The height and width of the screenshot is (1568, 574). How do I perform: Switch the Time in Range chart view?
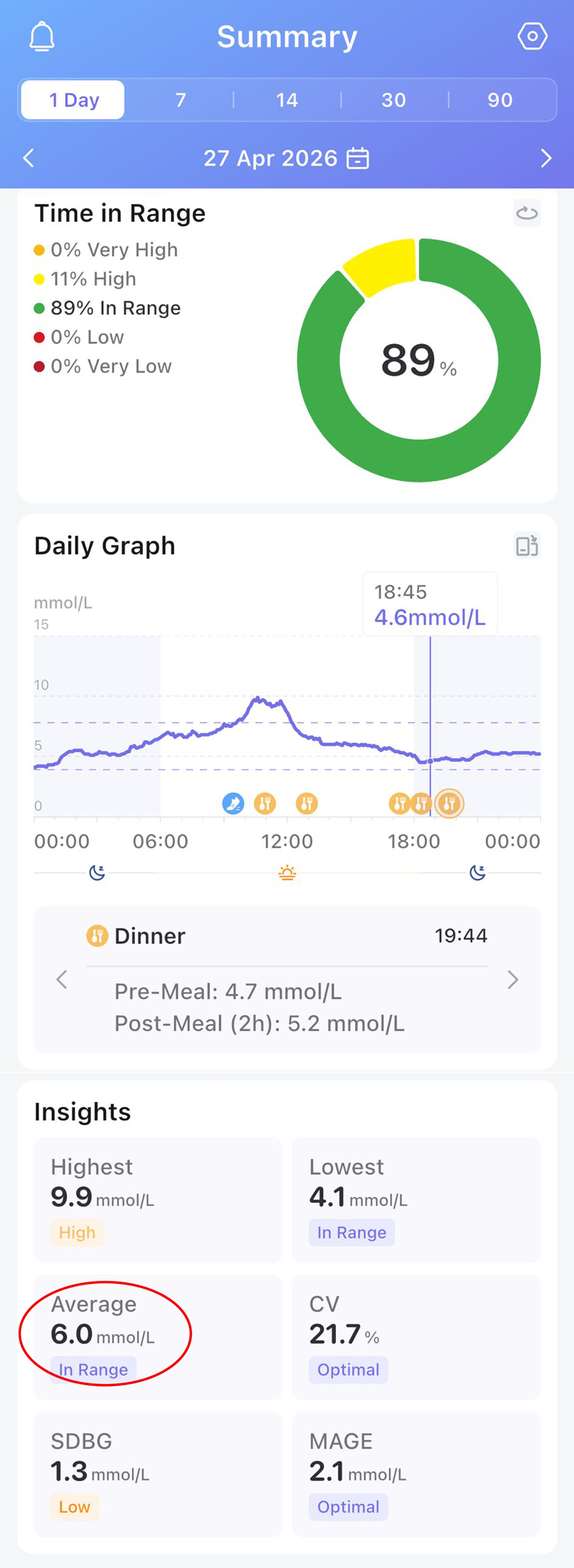[x=527, y=213]
